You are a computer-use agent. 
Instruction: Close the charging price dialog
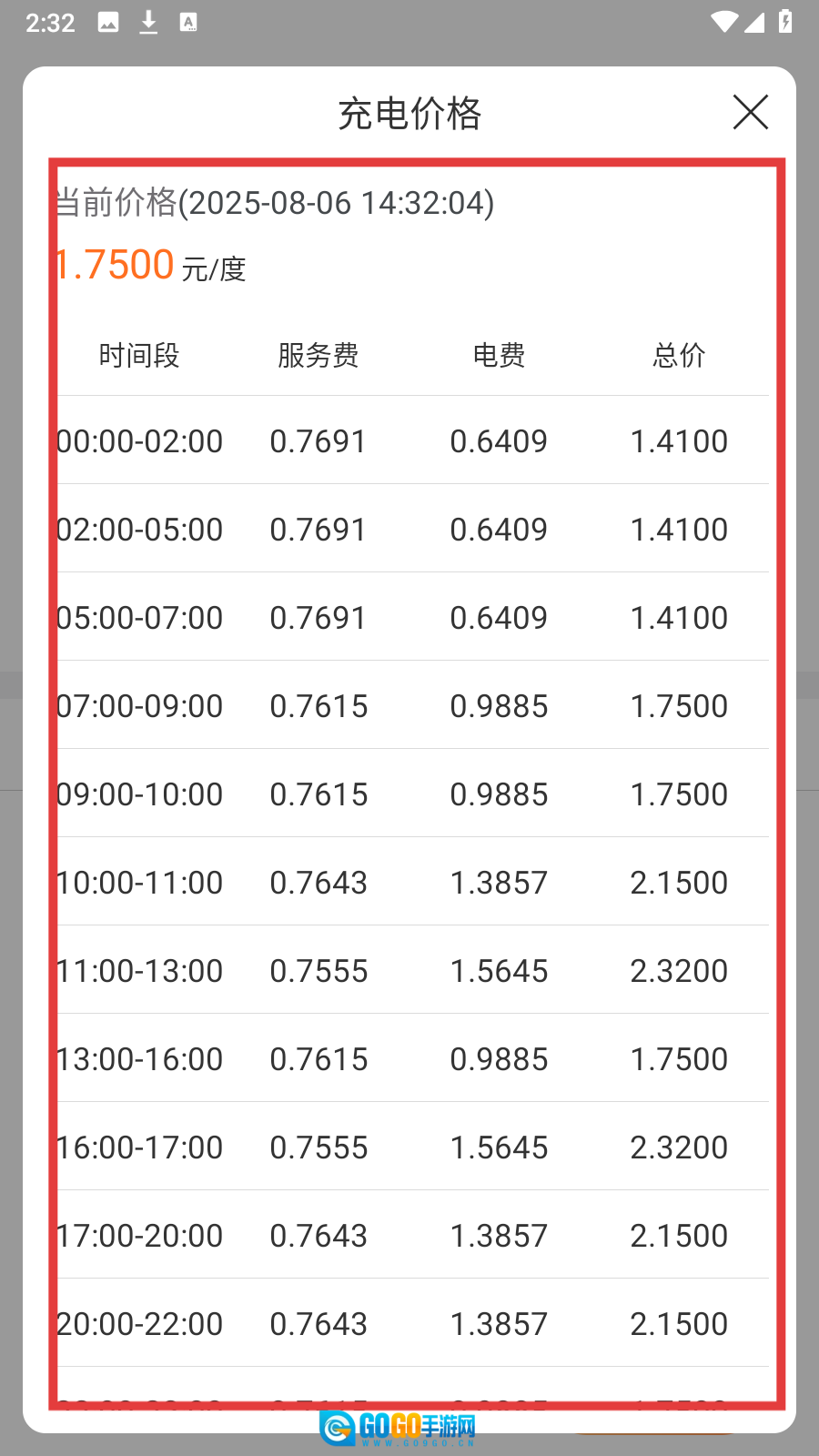[x=750, y=112]
